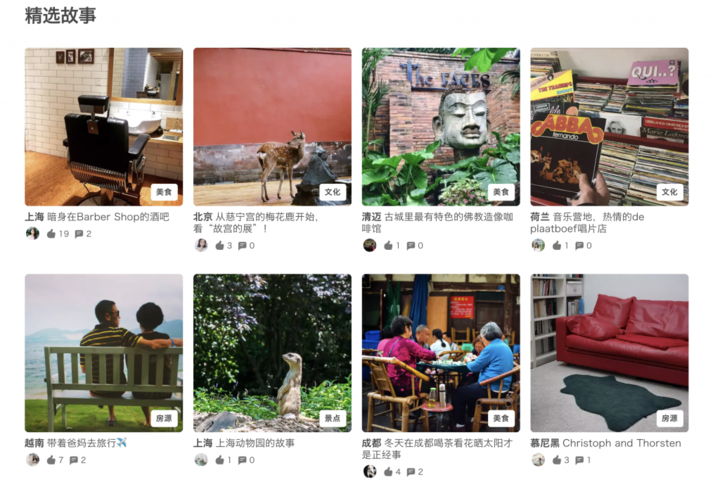Viewport: 720px width, 480px height.
Task: Open the Shanghai Zoo story card
Action: coord(272,352)
